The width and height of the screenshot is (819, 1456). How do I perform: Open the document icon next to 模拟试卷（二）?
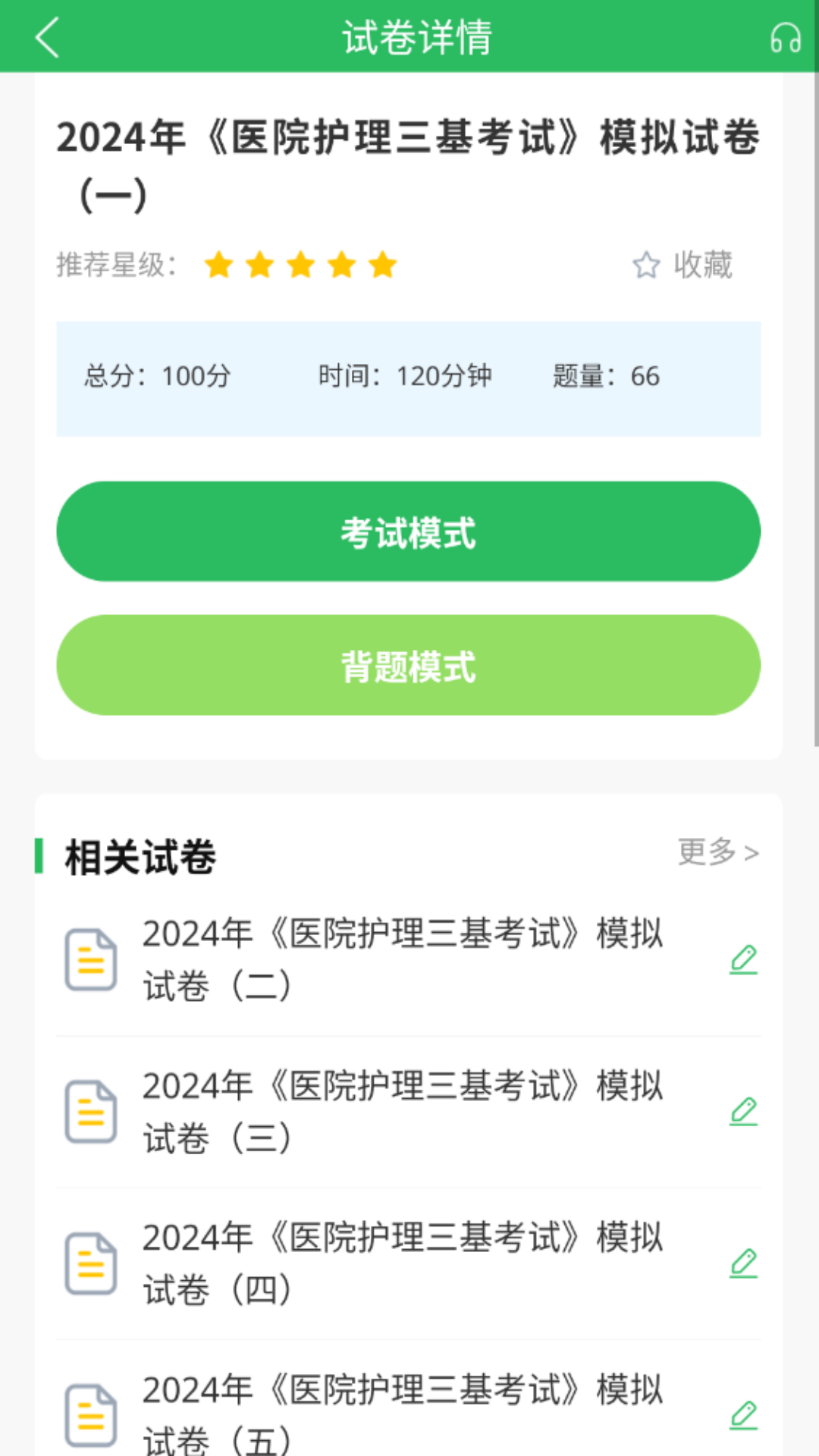click(90, 960)
